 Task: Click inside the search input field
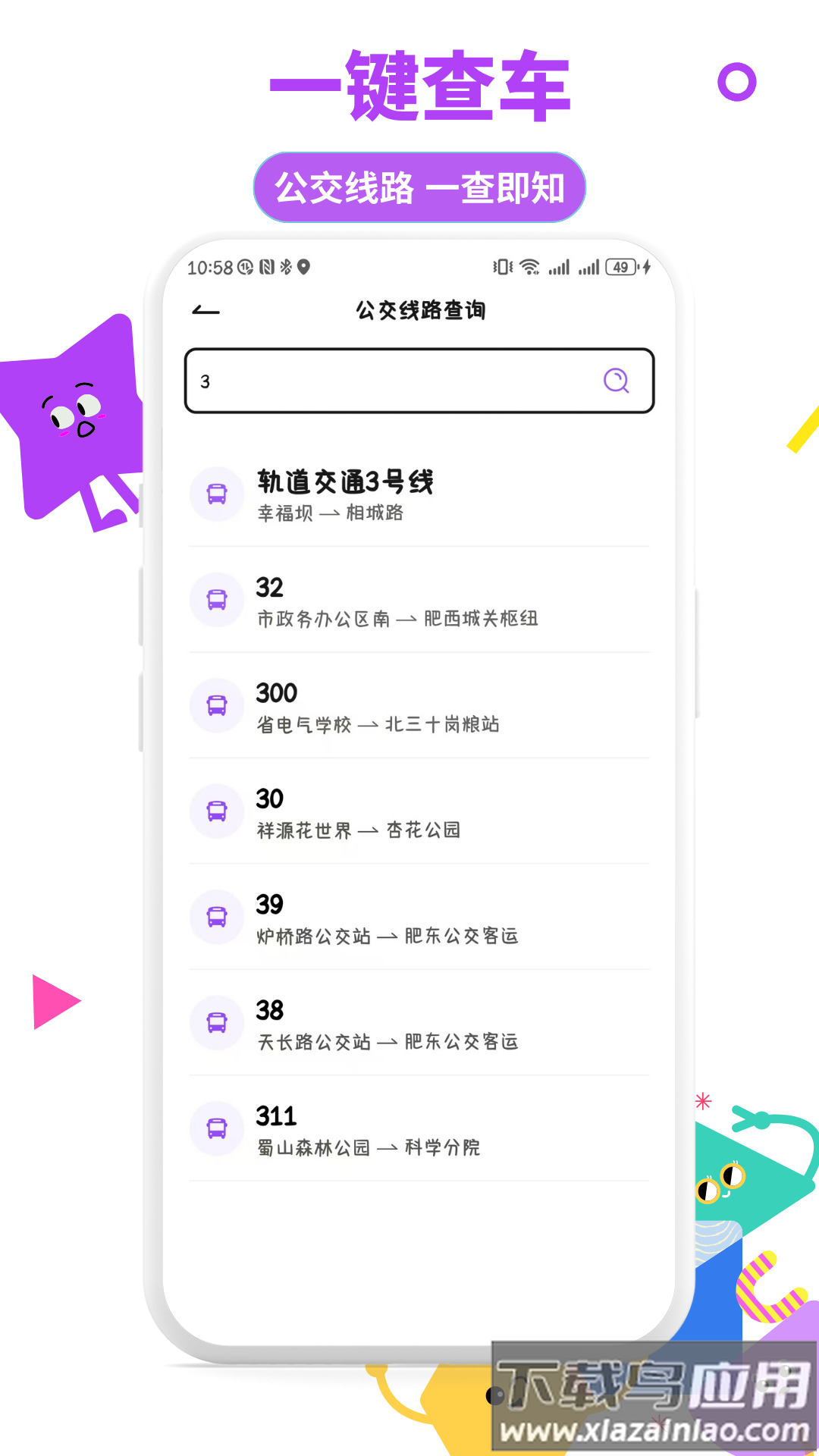pyautogui.click(x=379, y=381)
